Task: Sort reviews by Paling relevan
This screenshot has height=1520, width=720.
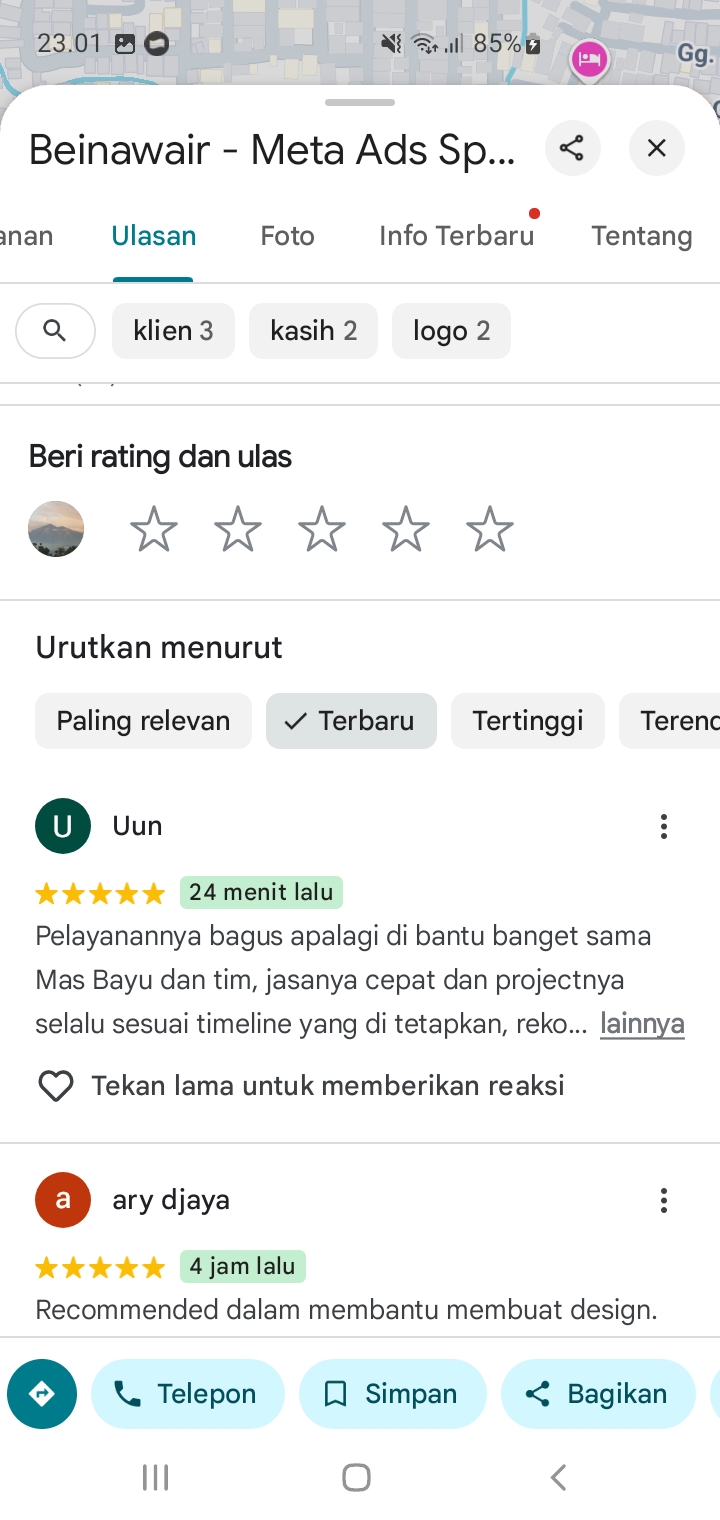Action: coord(143,721)
